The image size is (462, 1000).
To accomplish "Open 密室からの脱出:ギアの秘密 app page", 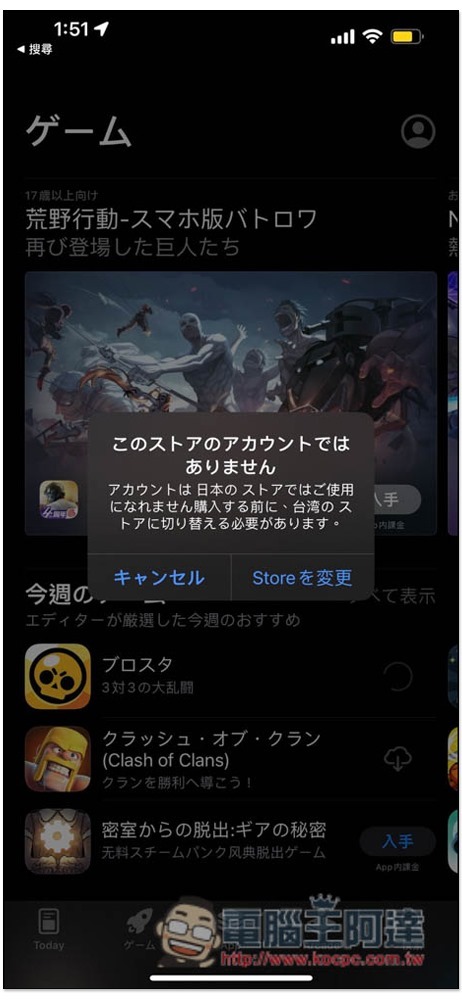I will click(191, 841).
